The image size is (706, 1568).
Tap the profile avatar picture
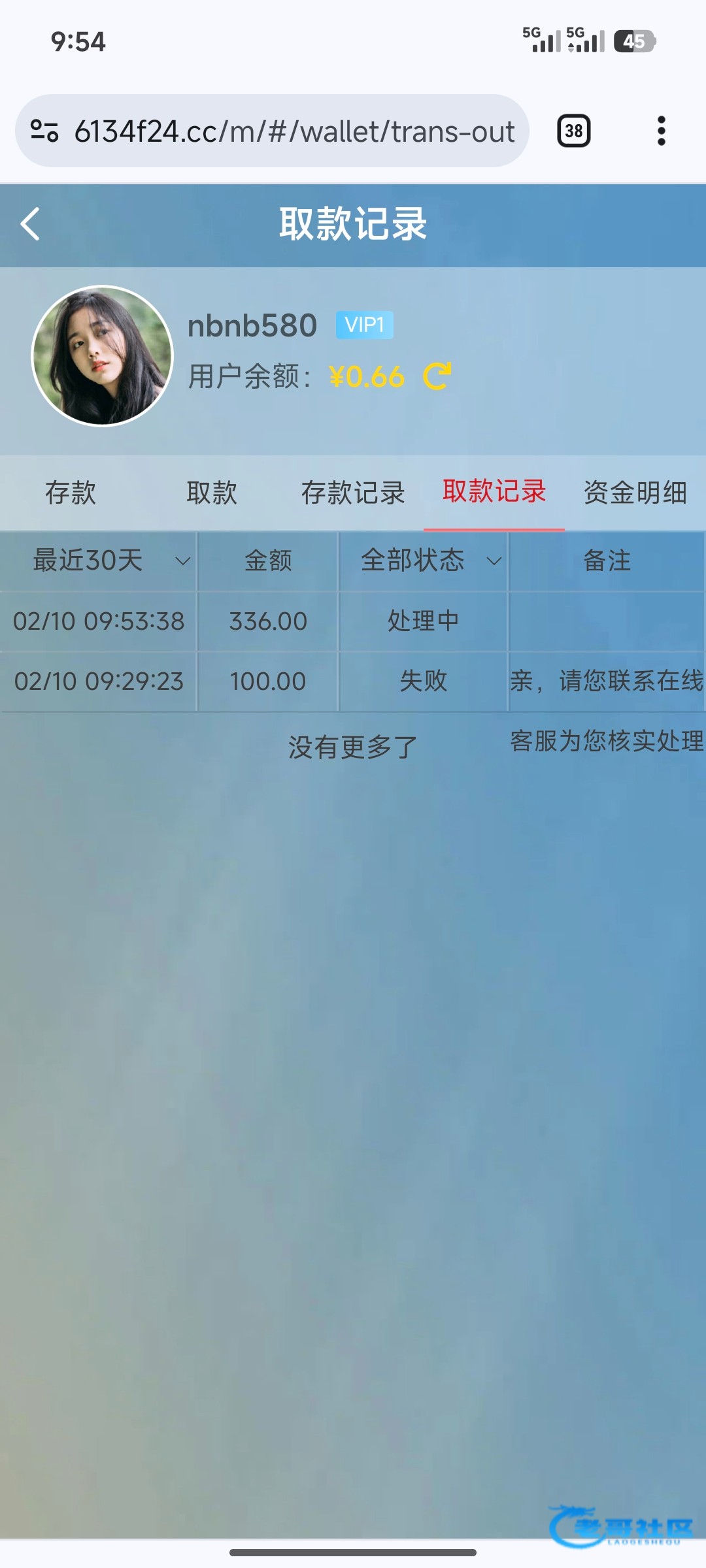[x=103, y=356]
